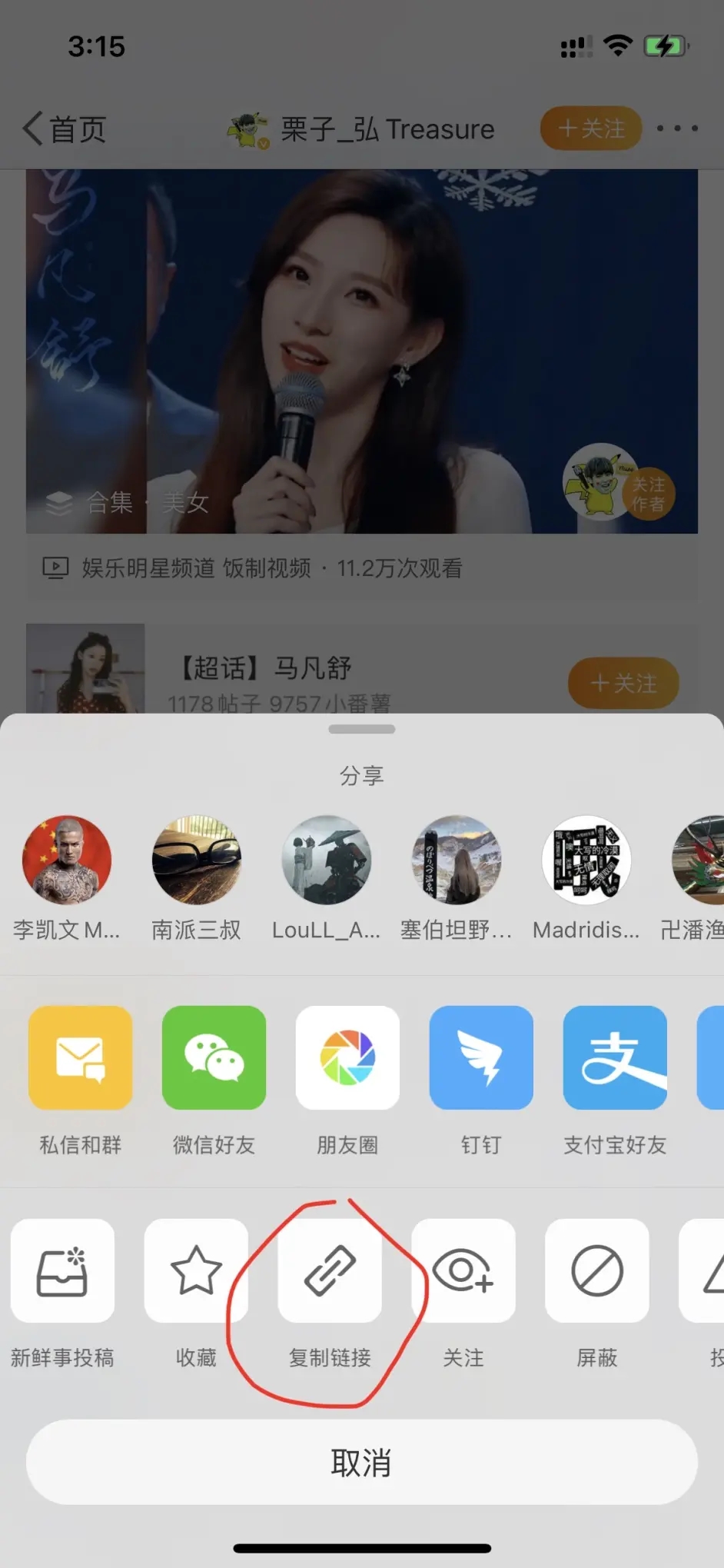Add post to favorites (收藏)
Image resolution: width=724 pixels, height=1568 pixels.
coord(196,1270)
